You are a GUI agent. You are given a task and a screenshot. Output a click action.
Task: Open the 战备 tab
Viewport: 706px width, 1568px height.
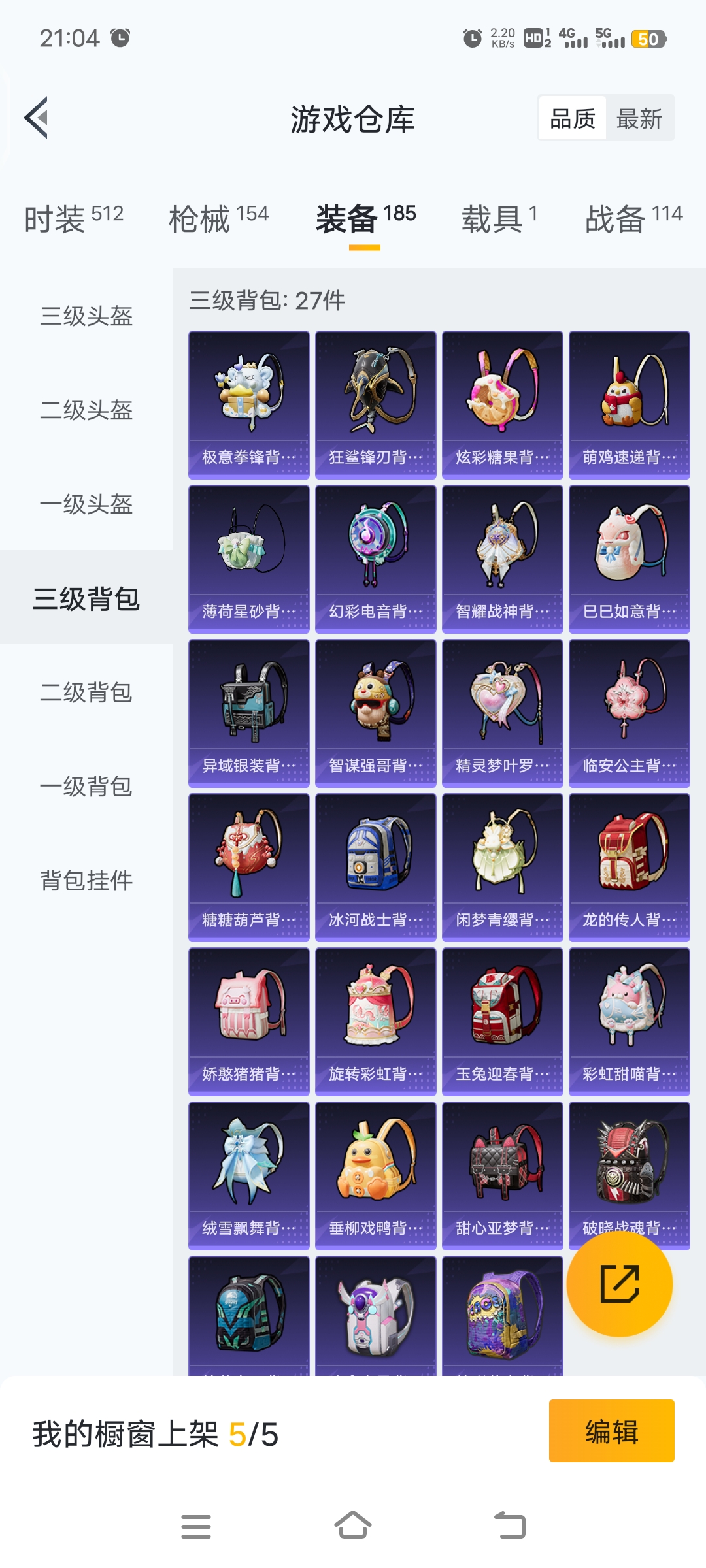(633, 218)
